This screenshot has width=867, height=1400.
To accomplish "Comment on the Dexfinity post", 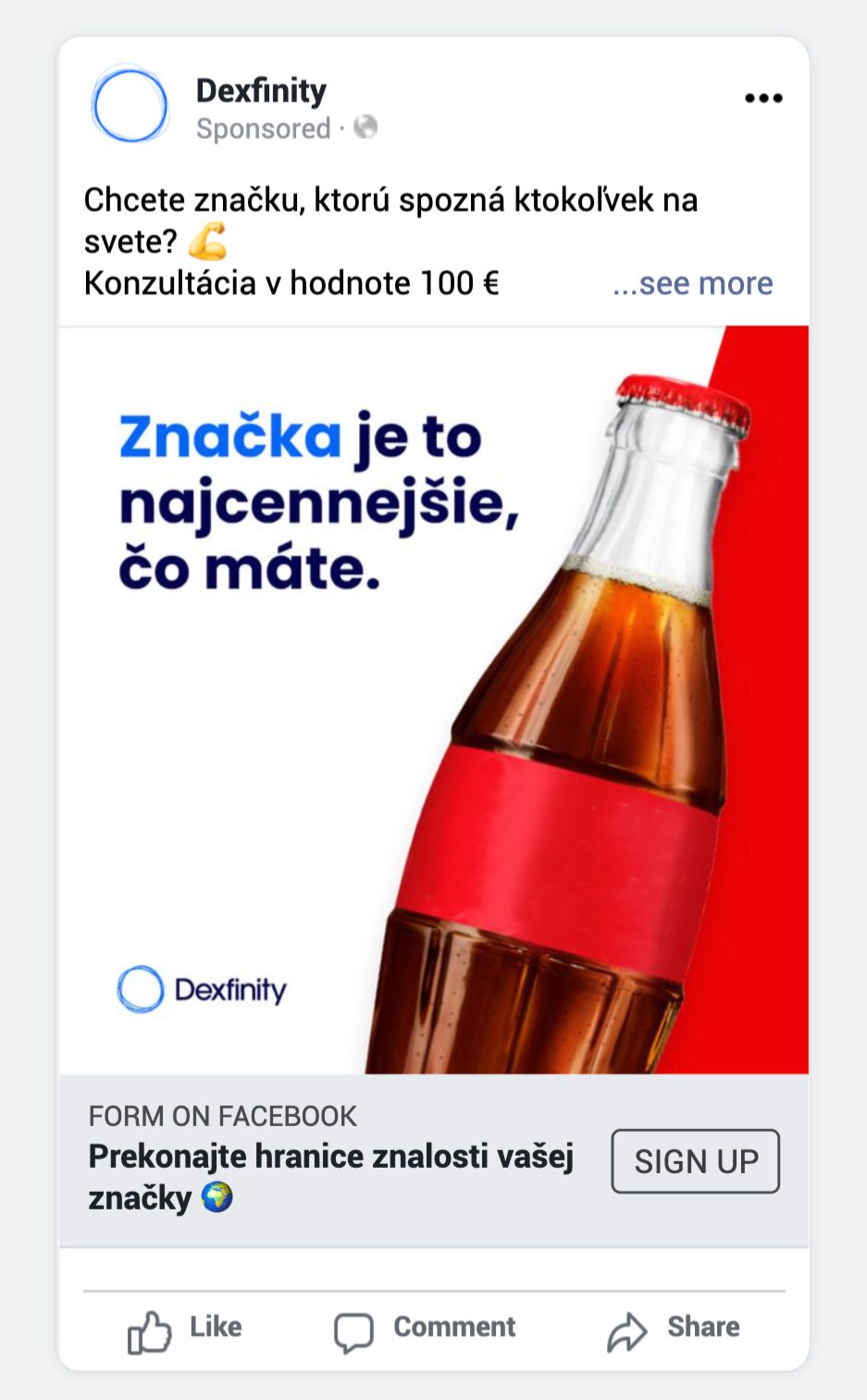I will 425,1329.
